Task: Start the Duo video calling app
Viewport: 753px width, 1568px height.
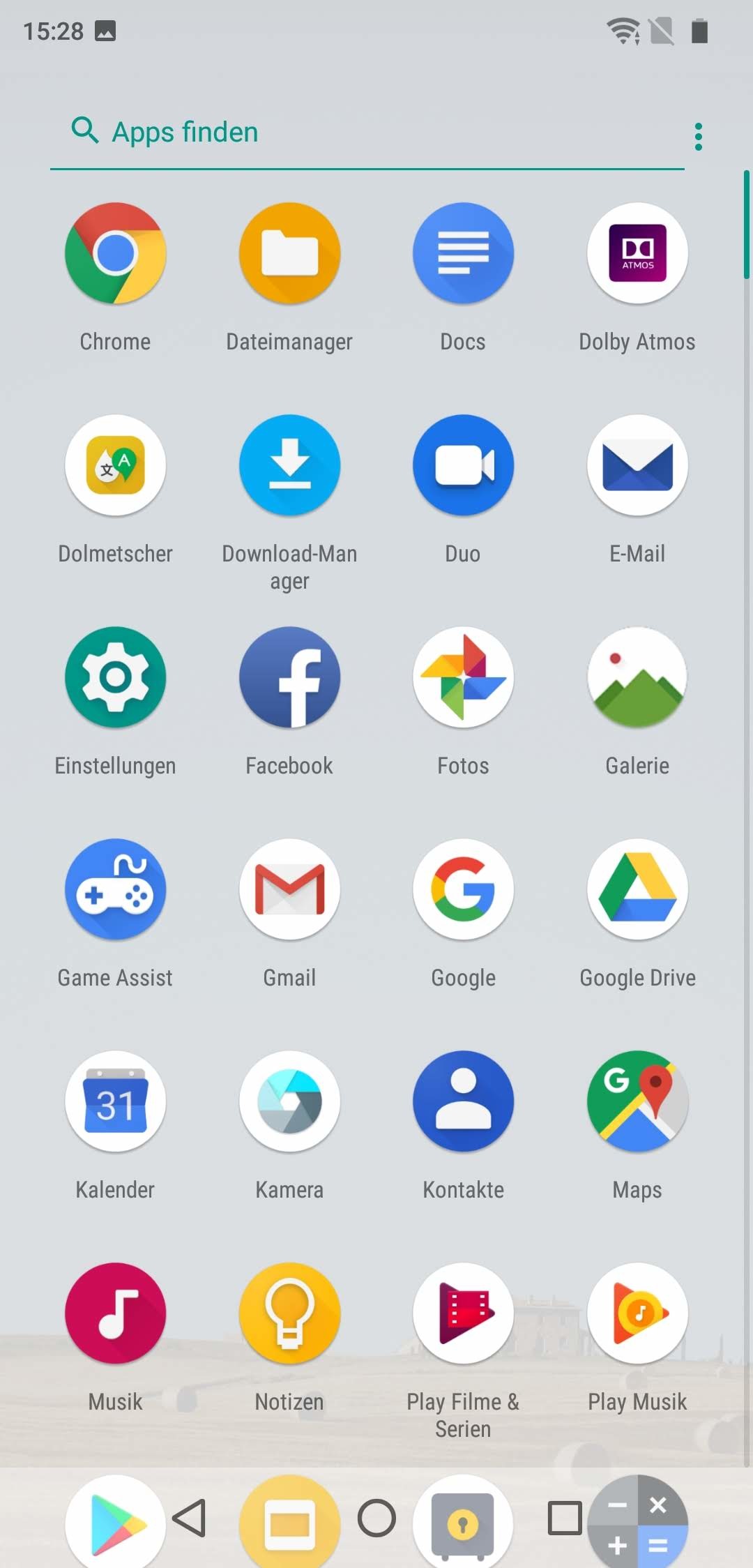Action: tap(463, 465)
